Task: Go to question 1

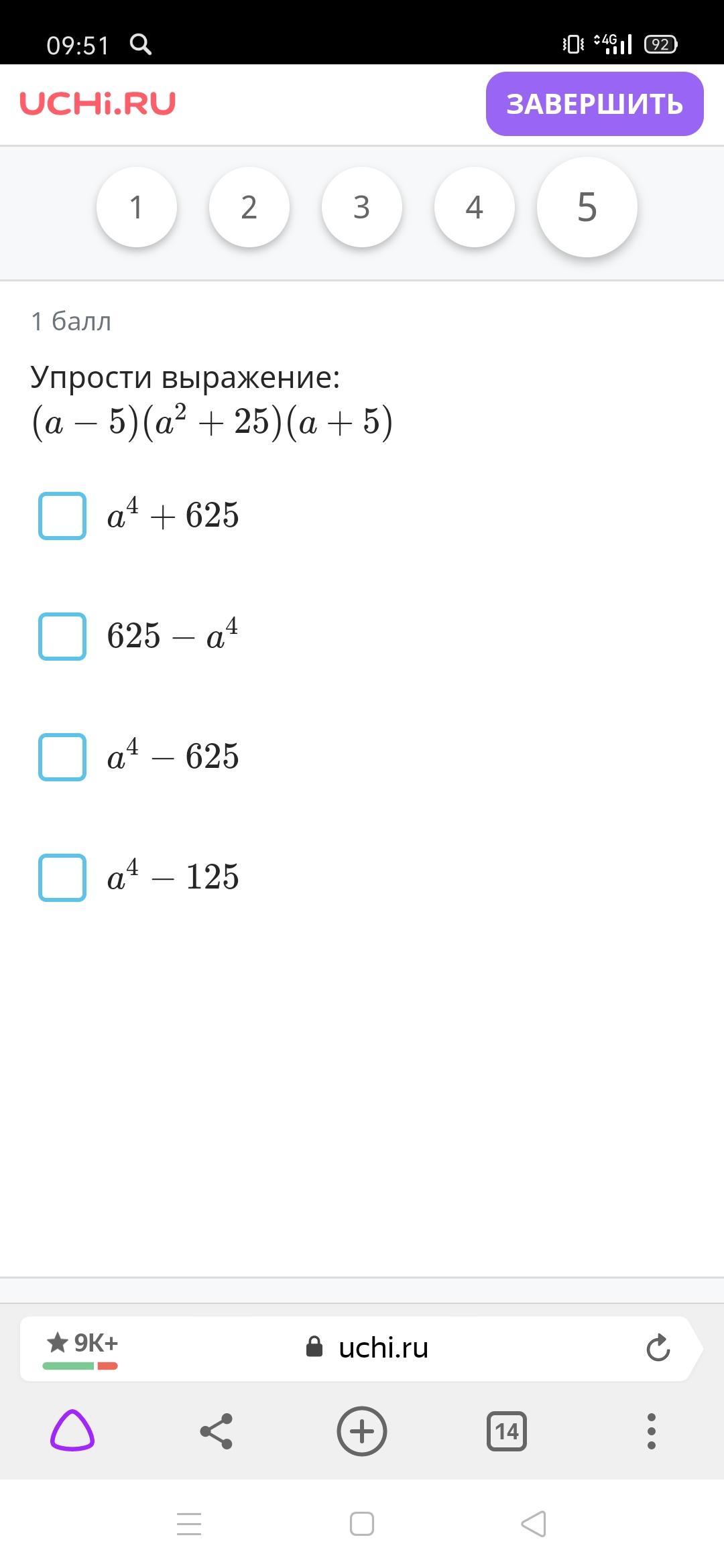Action: point(137,207)
